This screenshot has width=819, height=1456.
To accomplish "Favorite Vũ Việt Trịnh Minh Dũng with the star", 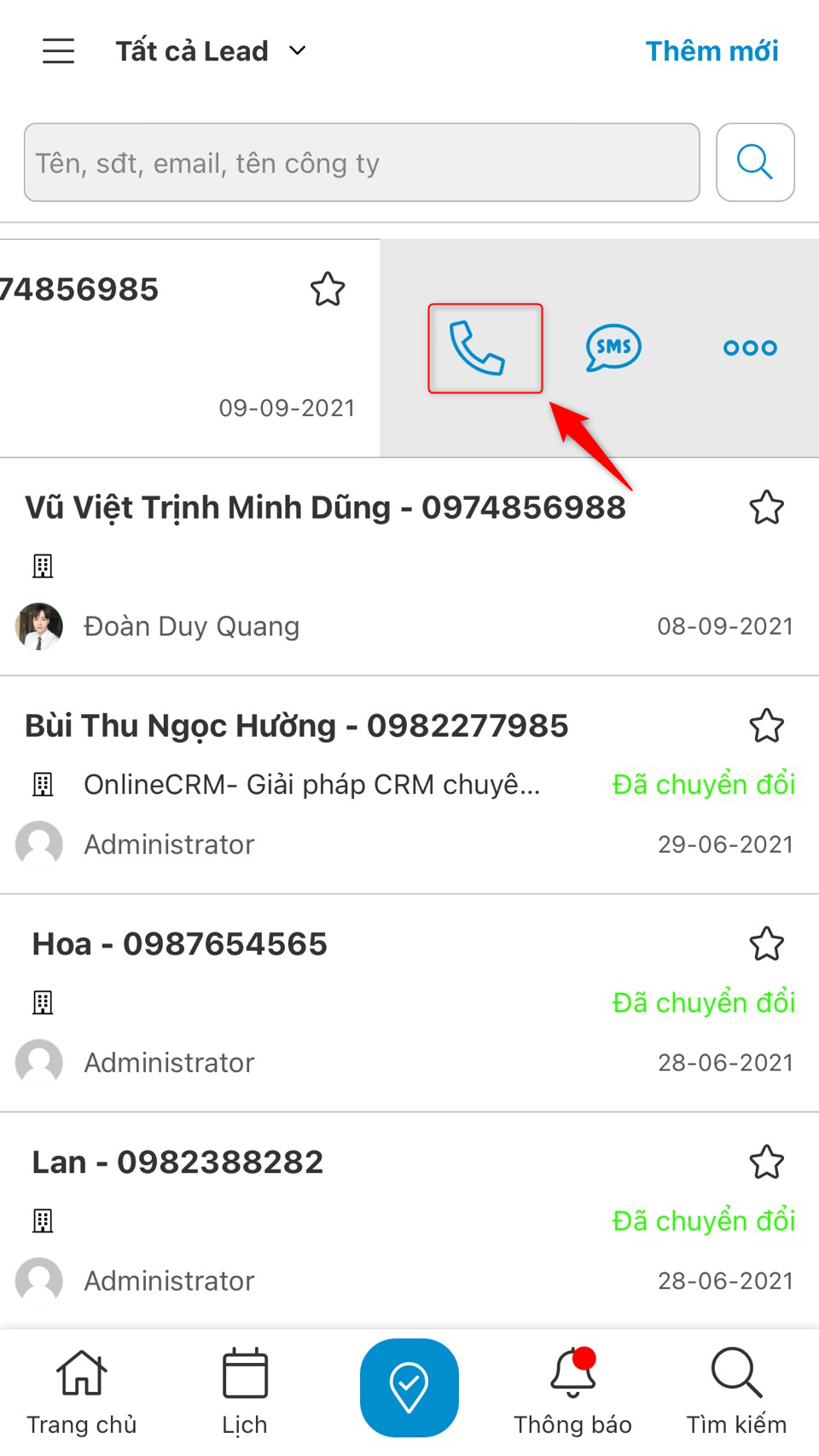I will point(766,508).
